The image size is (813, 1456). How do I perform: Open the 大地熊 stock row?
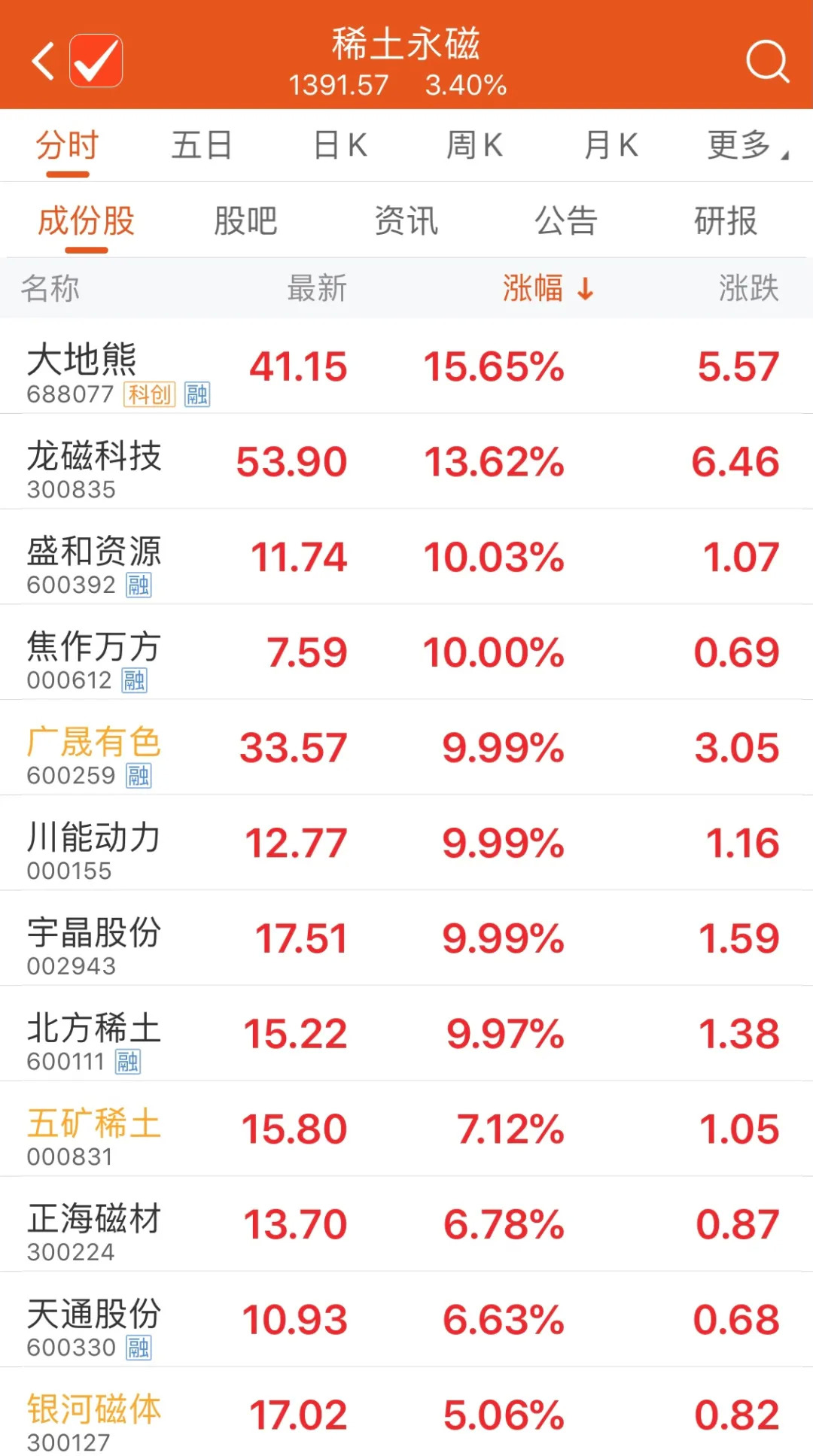click(x=406, y=366)
